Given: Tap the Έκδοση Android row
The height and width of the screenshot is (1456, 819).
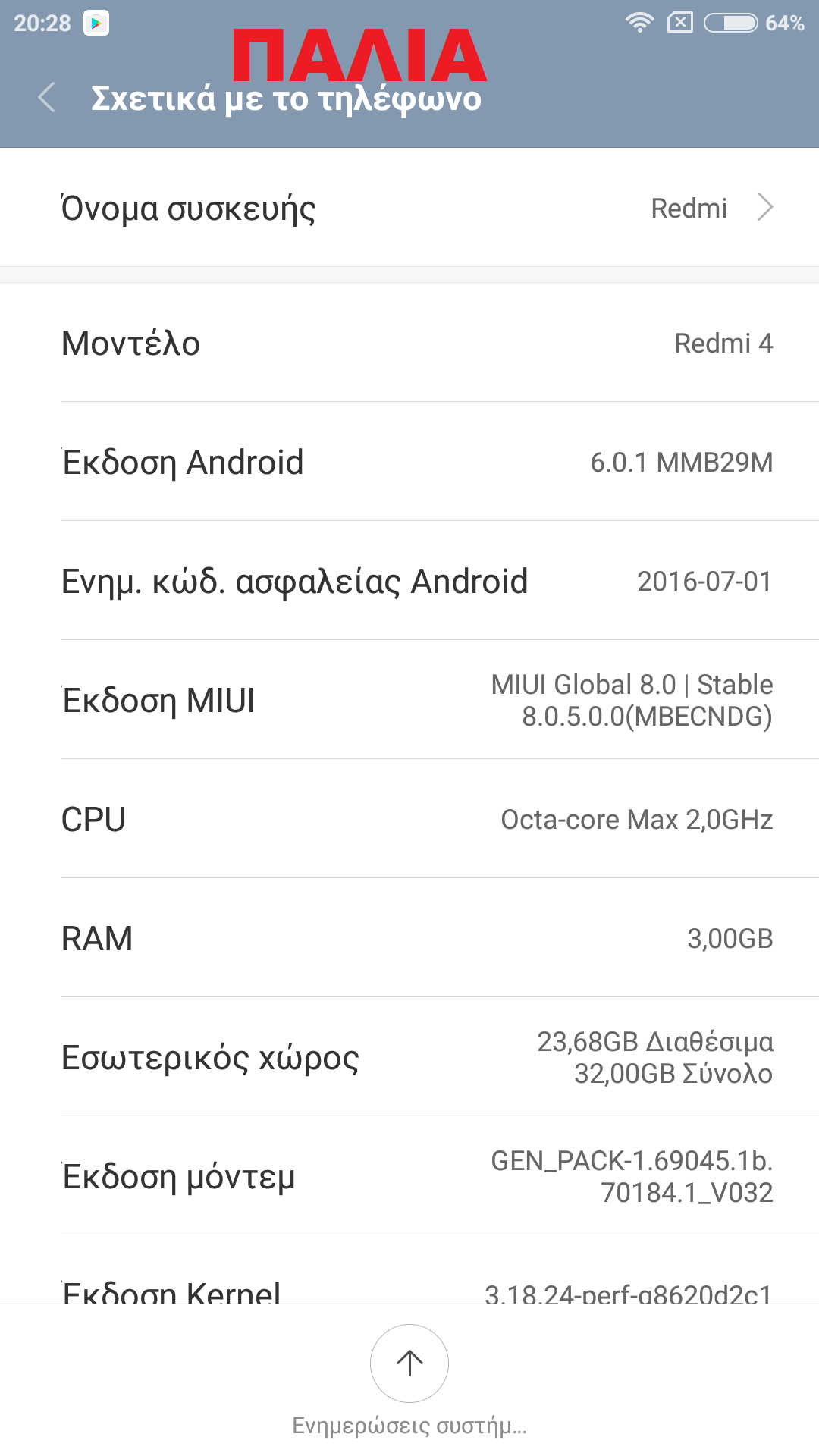Looking at the screenshot, I should (409, 462).
